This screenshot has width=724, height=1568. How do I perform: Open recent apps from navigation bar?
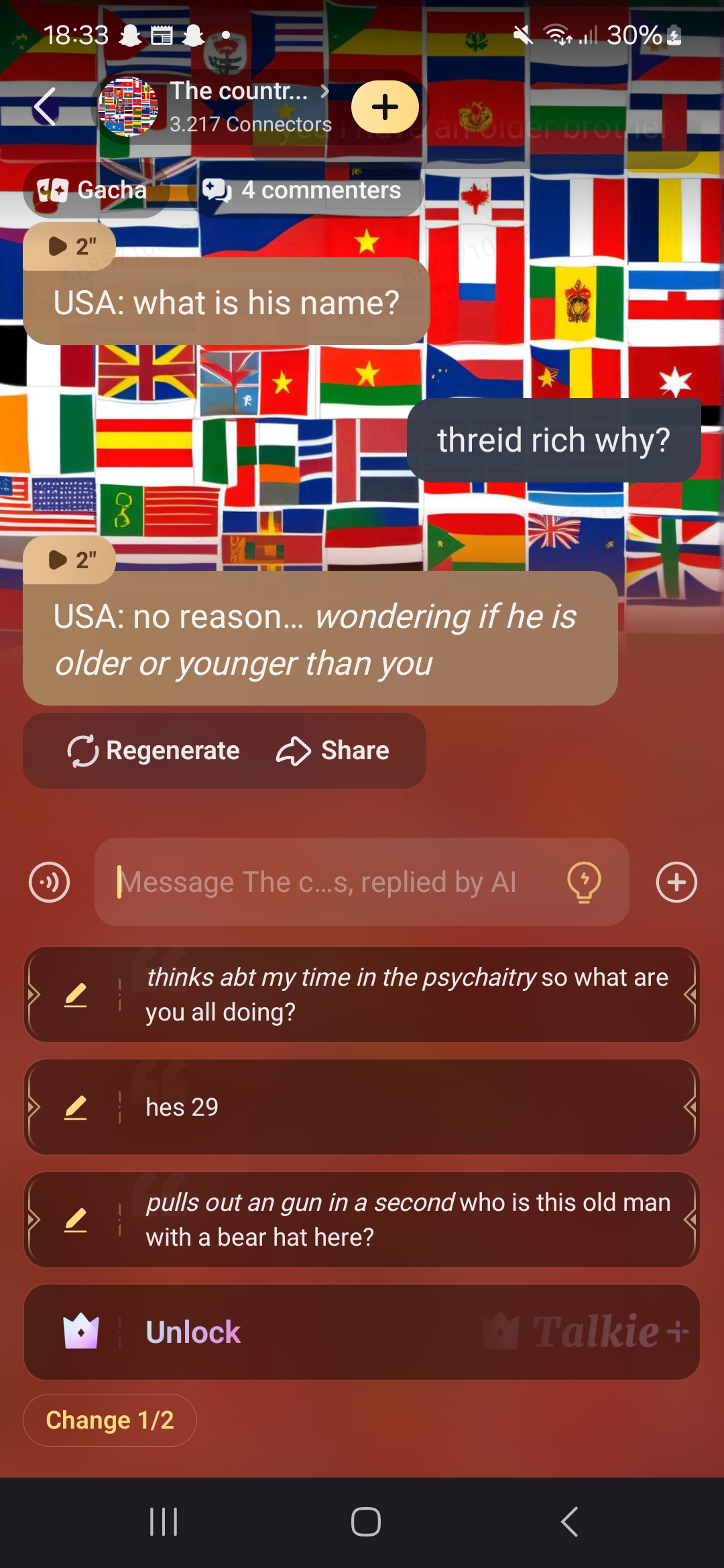pyautogui.click(x=164, y=1521)
